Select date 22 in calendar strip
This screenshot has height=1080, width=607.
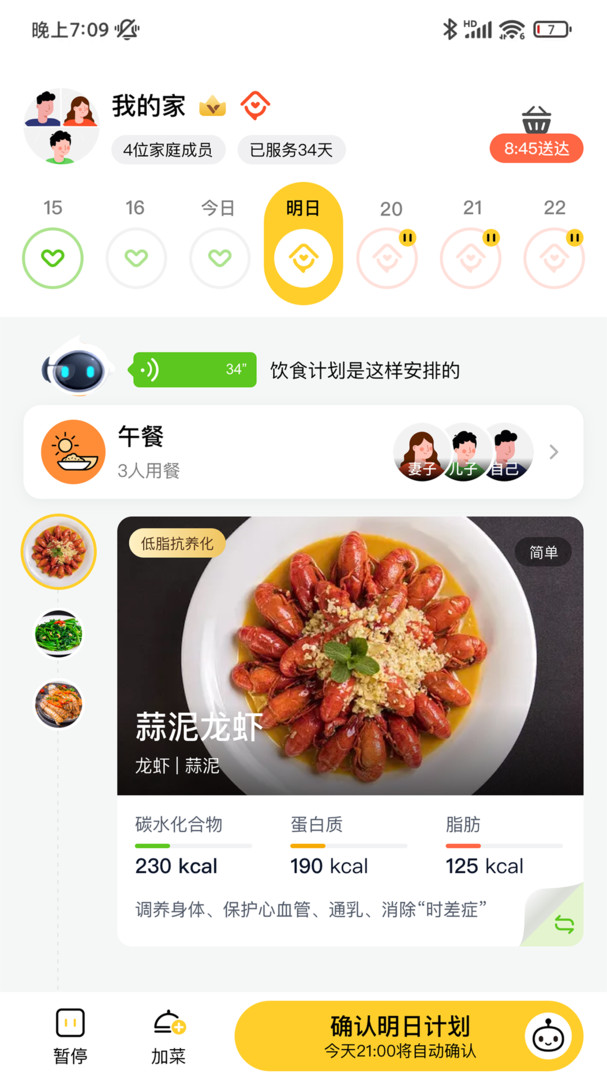point(554,243)
